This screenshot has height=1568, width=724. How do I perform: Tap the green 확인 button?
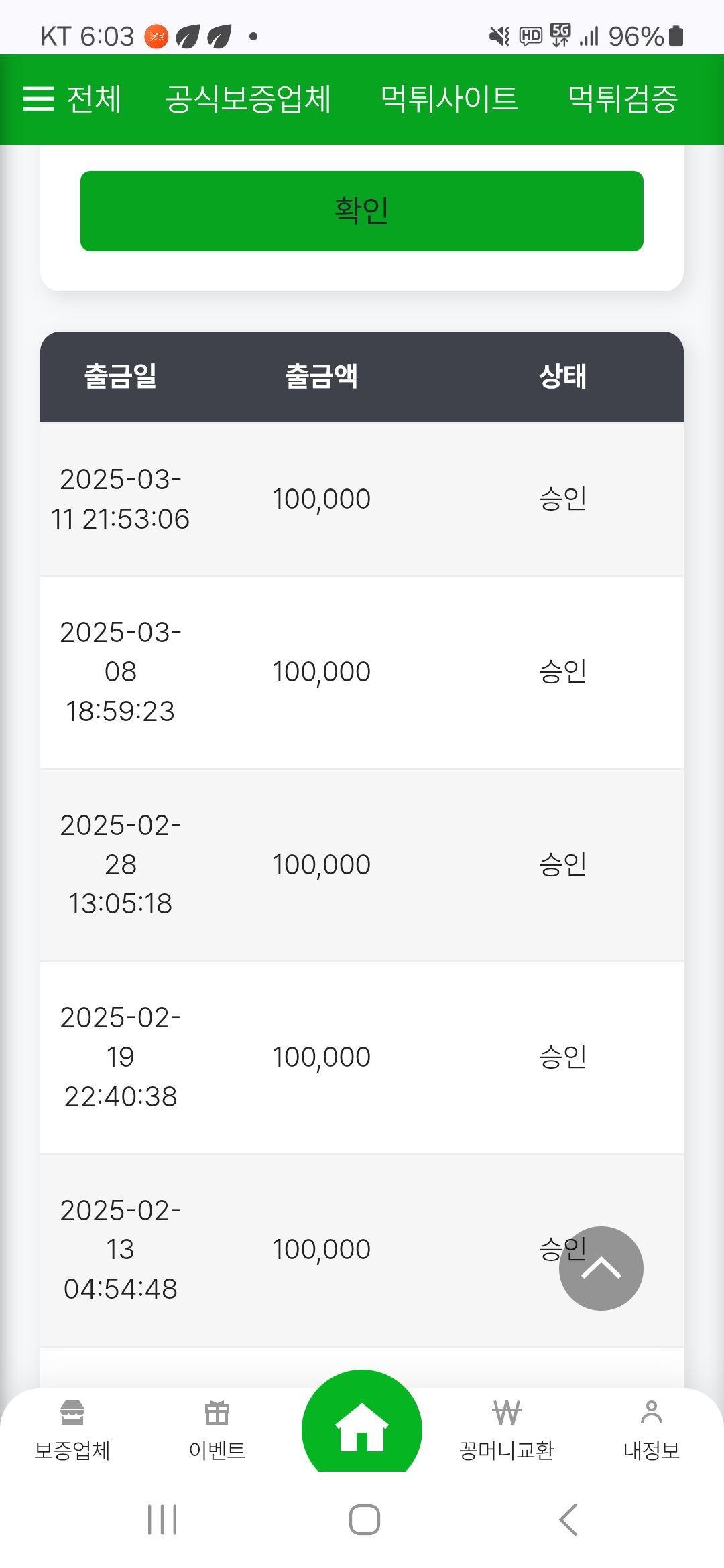click(x=362, y=211)
